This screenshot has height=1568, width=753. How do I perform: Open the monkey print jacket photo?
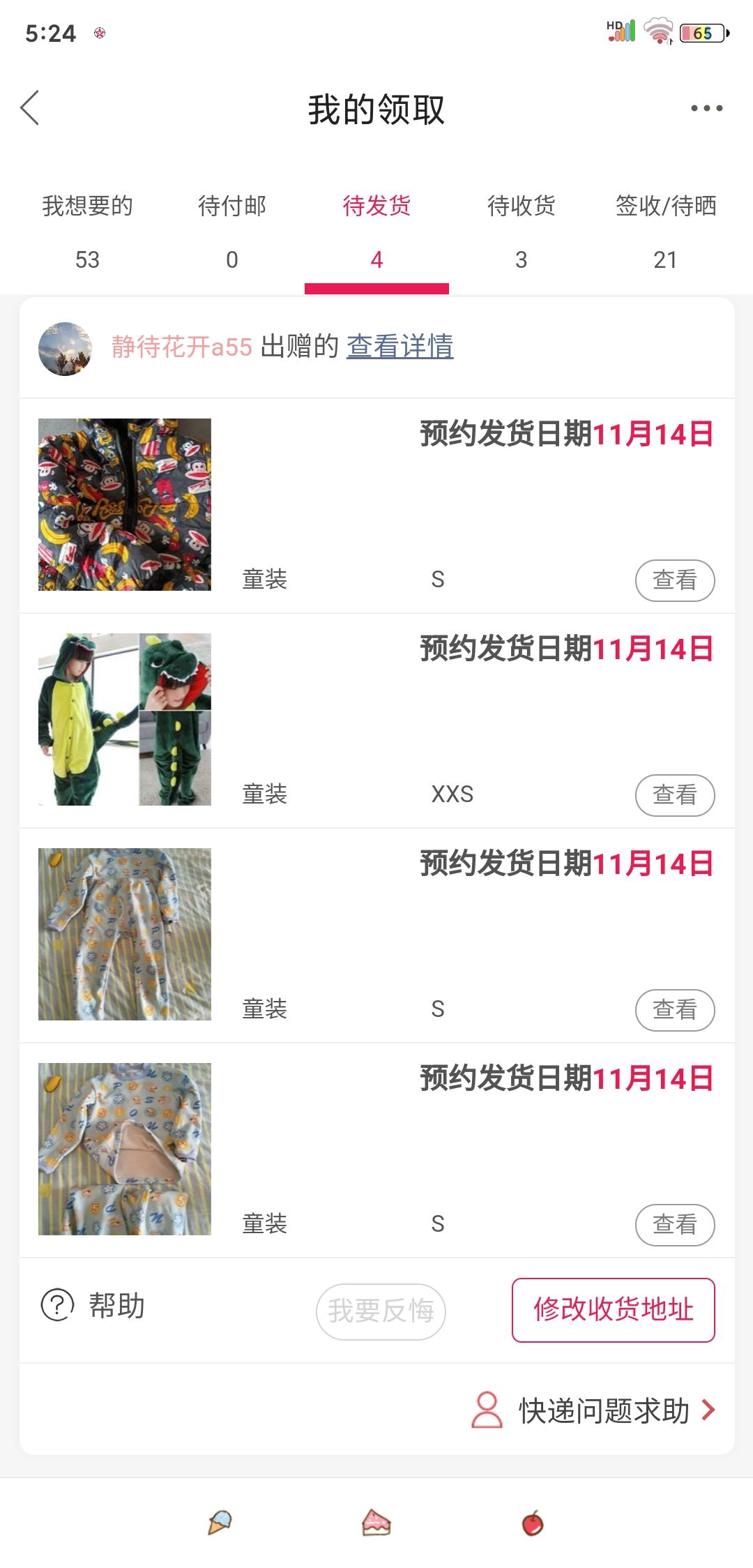coord(125,504)
